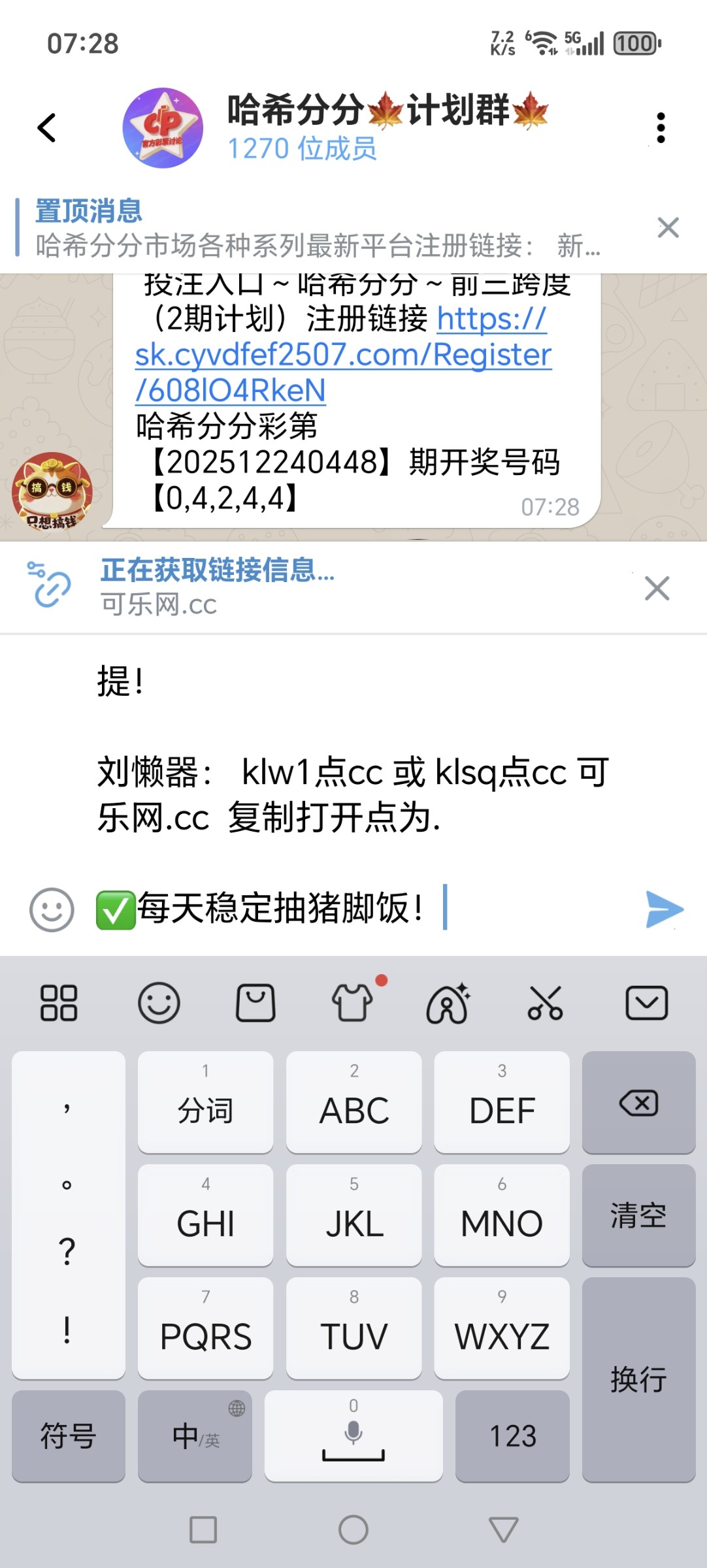The image size is (707, 1568).
Task: Open the keyboard sticker shop bag icon
Action: click(255, 1004)
